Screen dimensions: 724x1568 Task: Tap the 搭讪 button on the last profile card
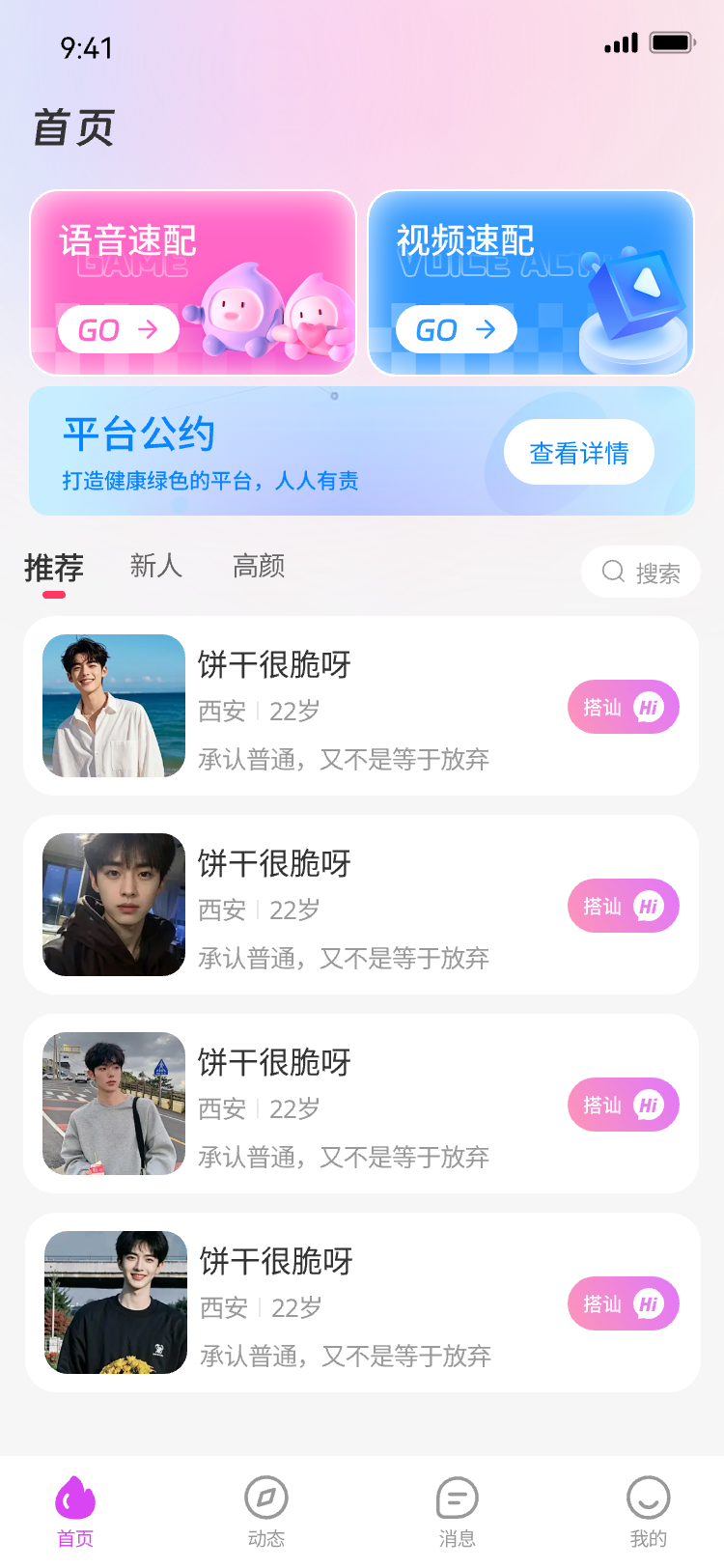[623, 1303]
